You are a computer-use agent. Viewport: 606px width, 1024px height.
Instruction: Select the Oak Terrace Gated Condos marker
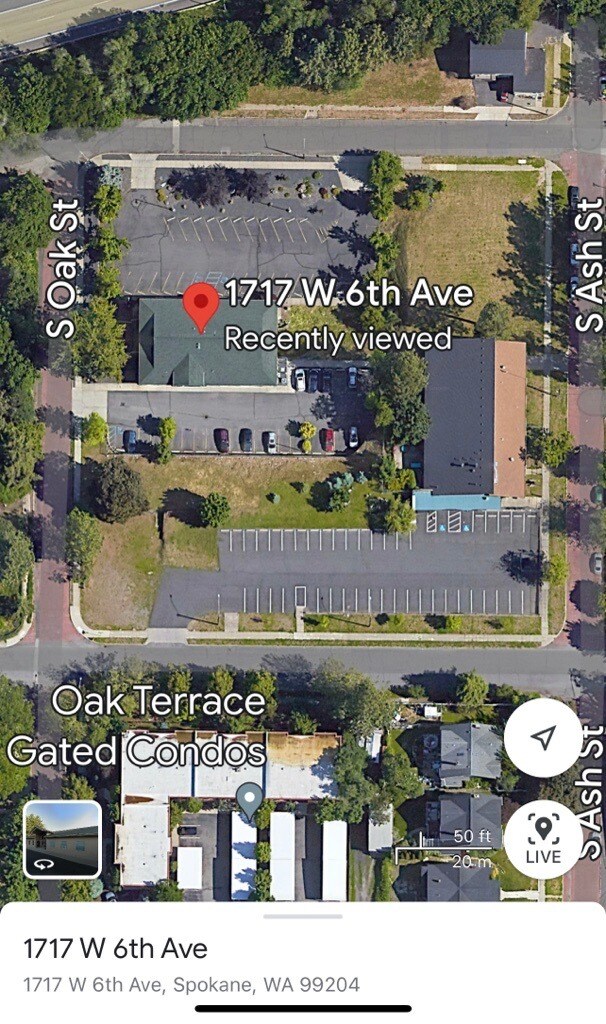(249, 799)
